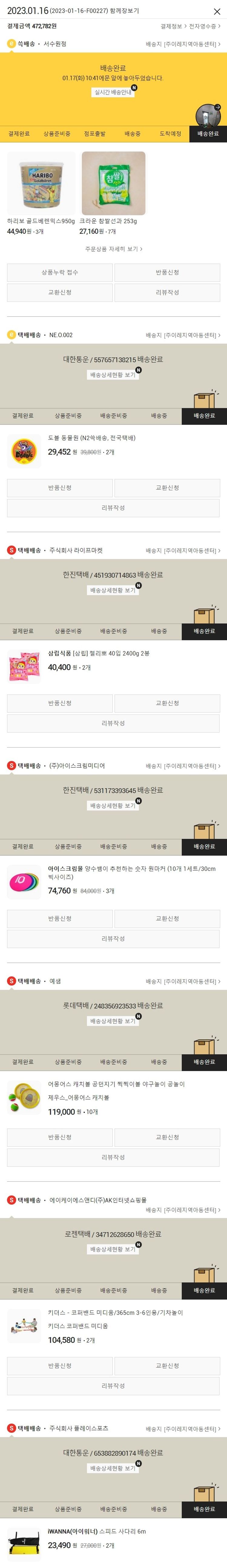Viewport: 227px width, 1568px height.
Task: Close the order detail page
Action: (x=217, y=11)
